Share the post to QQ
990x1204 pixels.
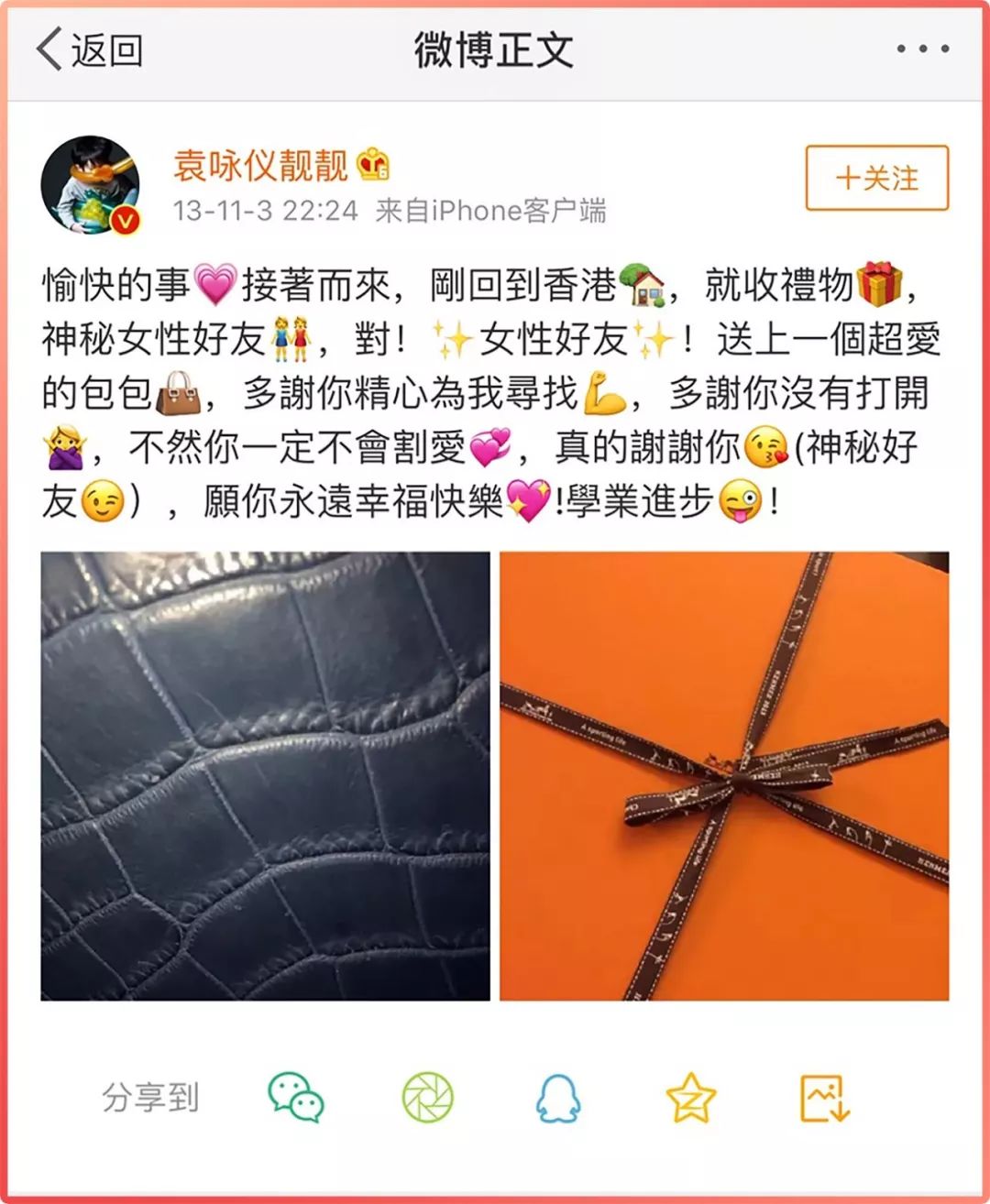(557, 1097)
